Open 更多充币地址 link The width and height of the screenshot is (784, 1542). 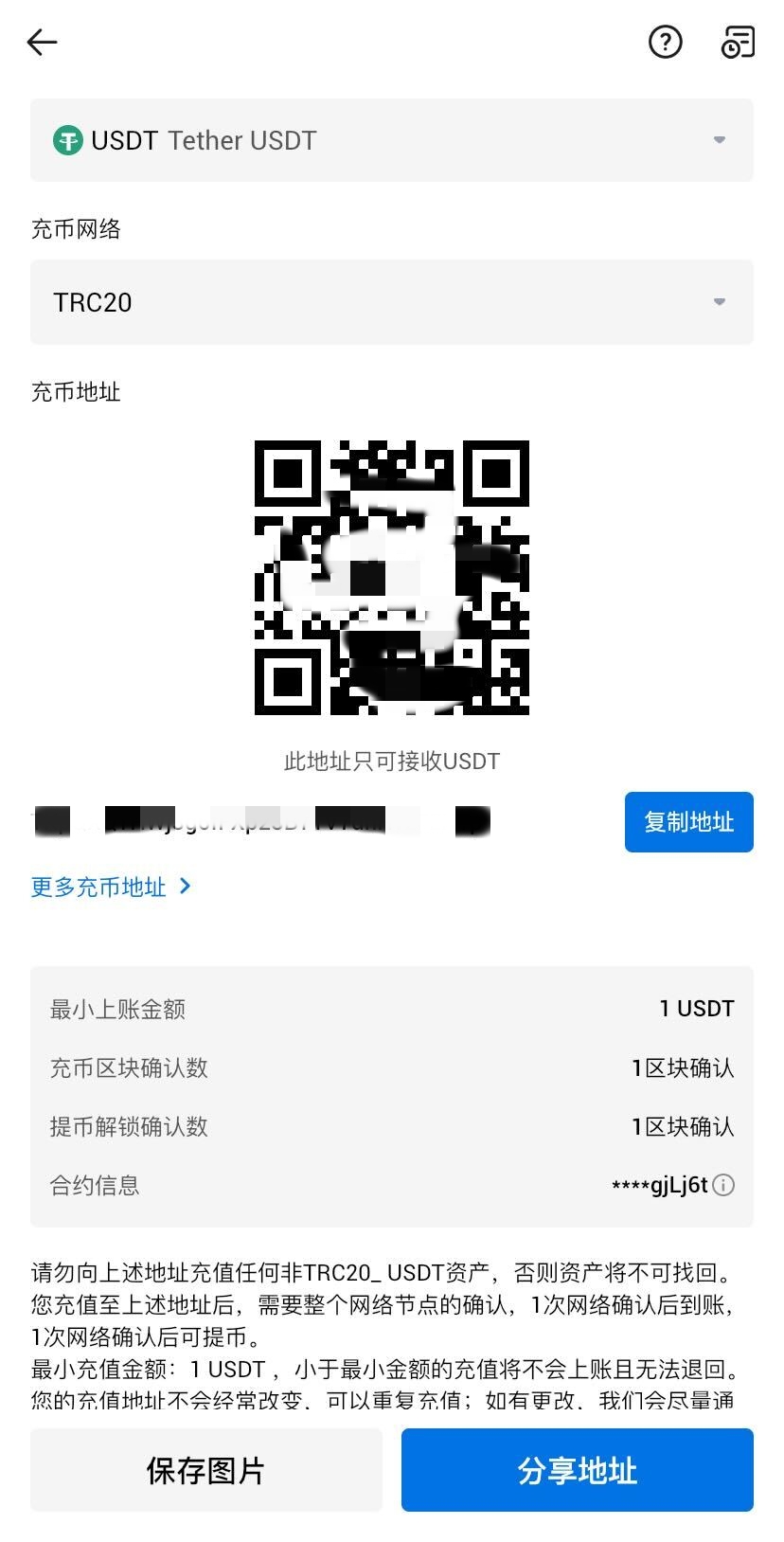point(111,887)
